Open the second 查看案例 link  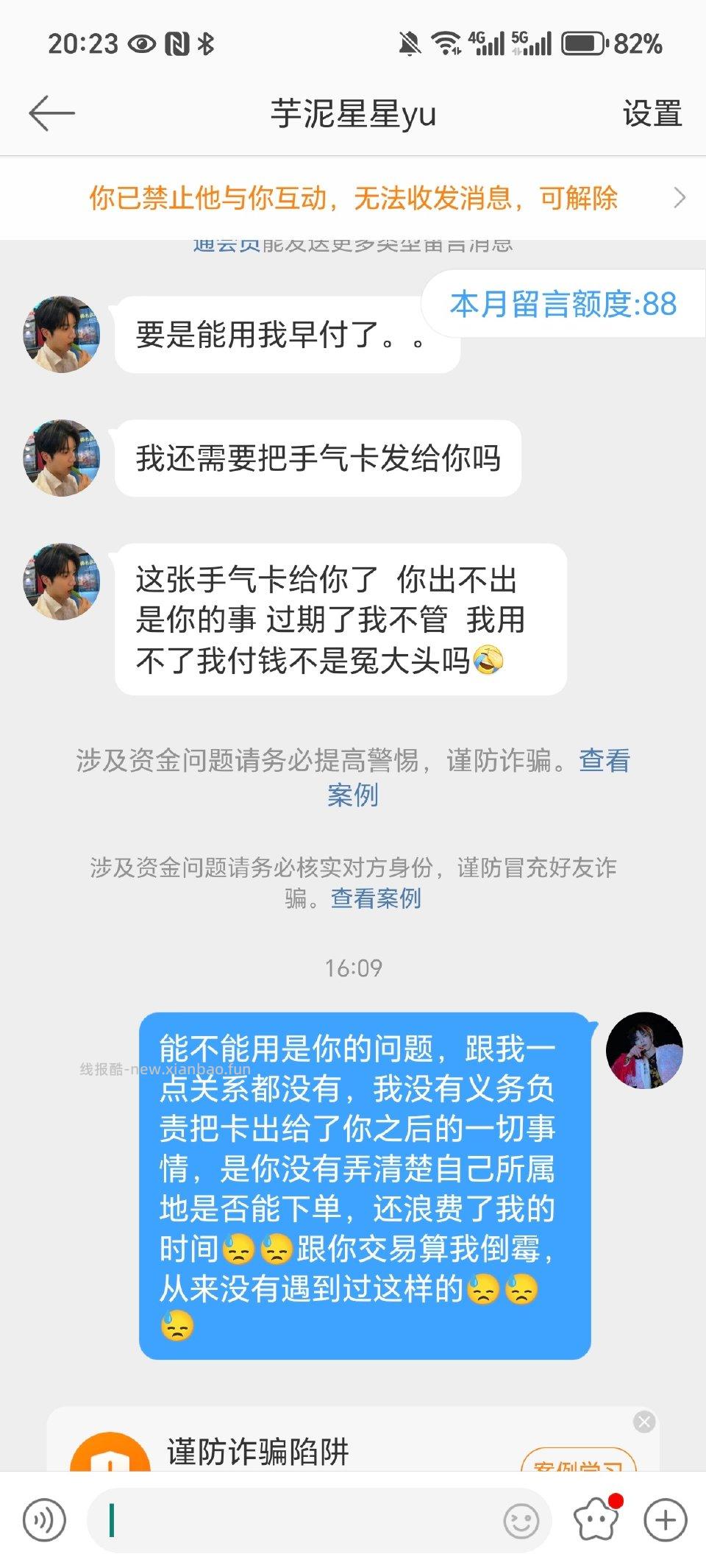376,899
